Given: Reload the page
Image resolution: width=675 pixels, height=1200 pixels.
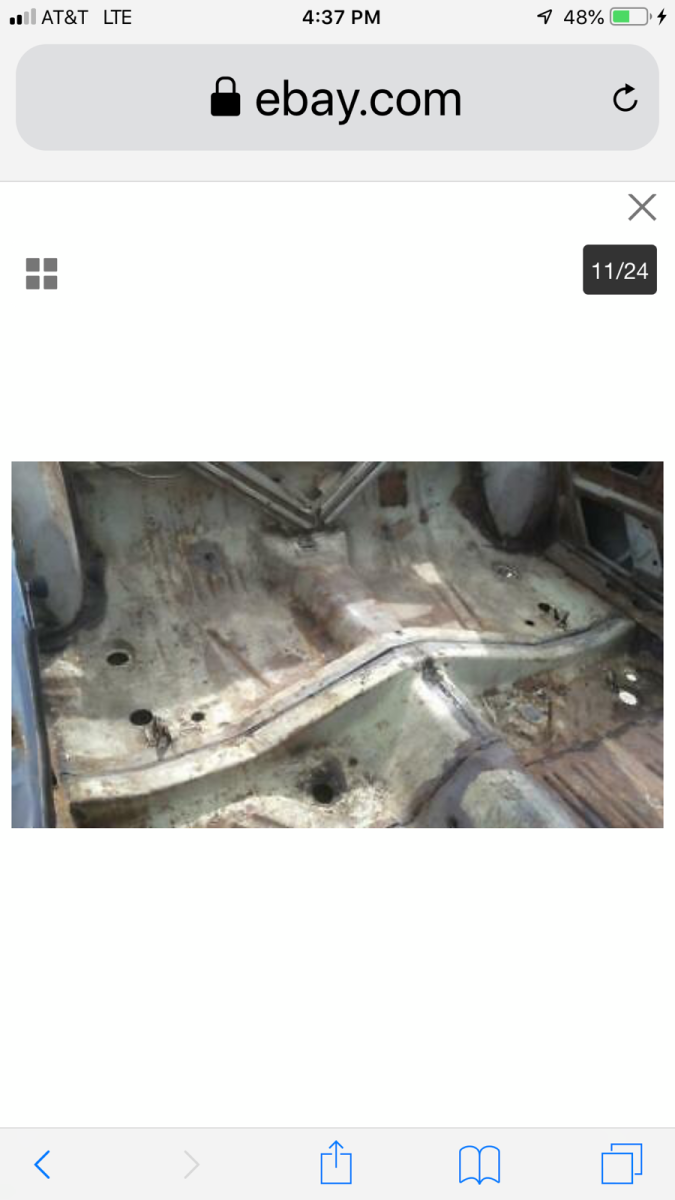Looking at the screenshot, I should [x=625, y=98].
